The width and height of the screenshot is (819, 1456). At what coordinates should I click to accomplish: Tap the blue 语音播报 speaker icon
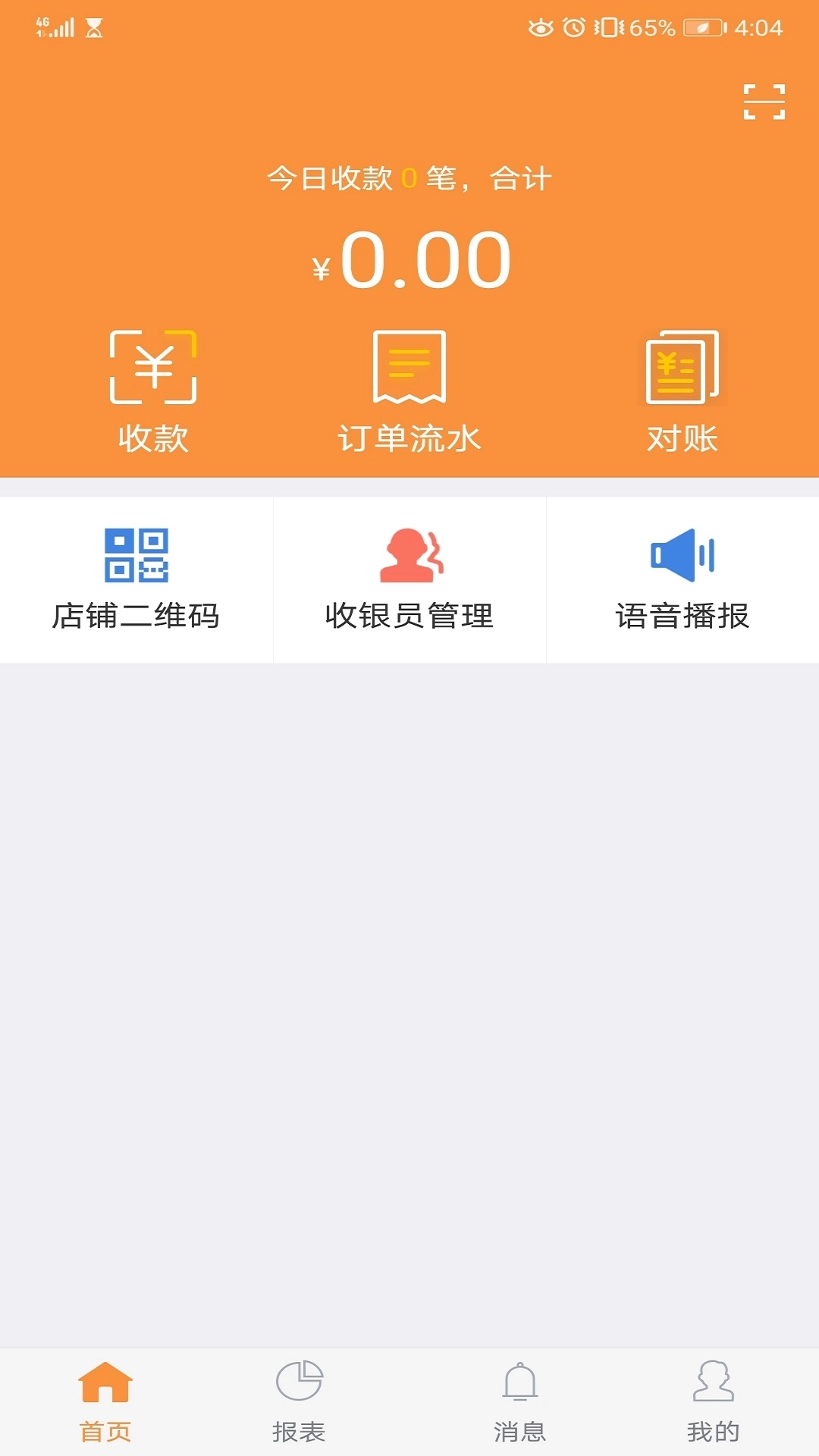coord(681,555)
